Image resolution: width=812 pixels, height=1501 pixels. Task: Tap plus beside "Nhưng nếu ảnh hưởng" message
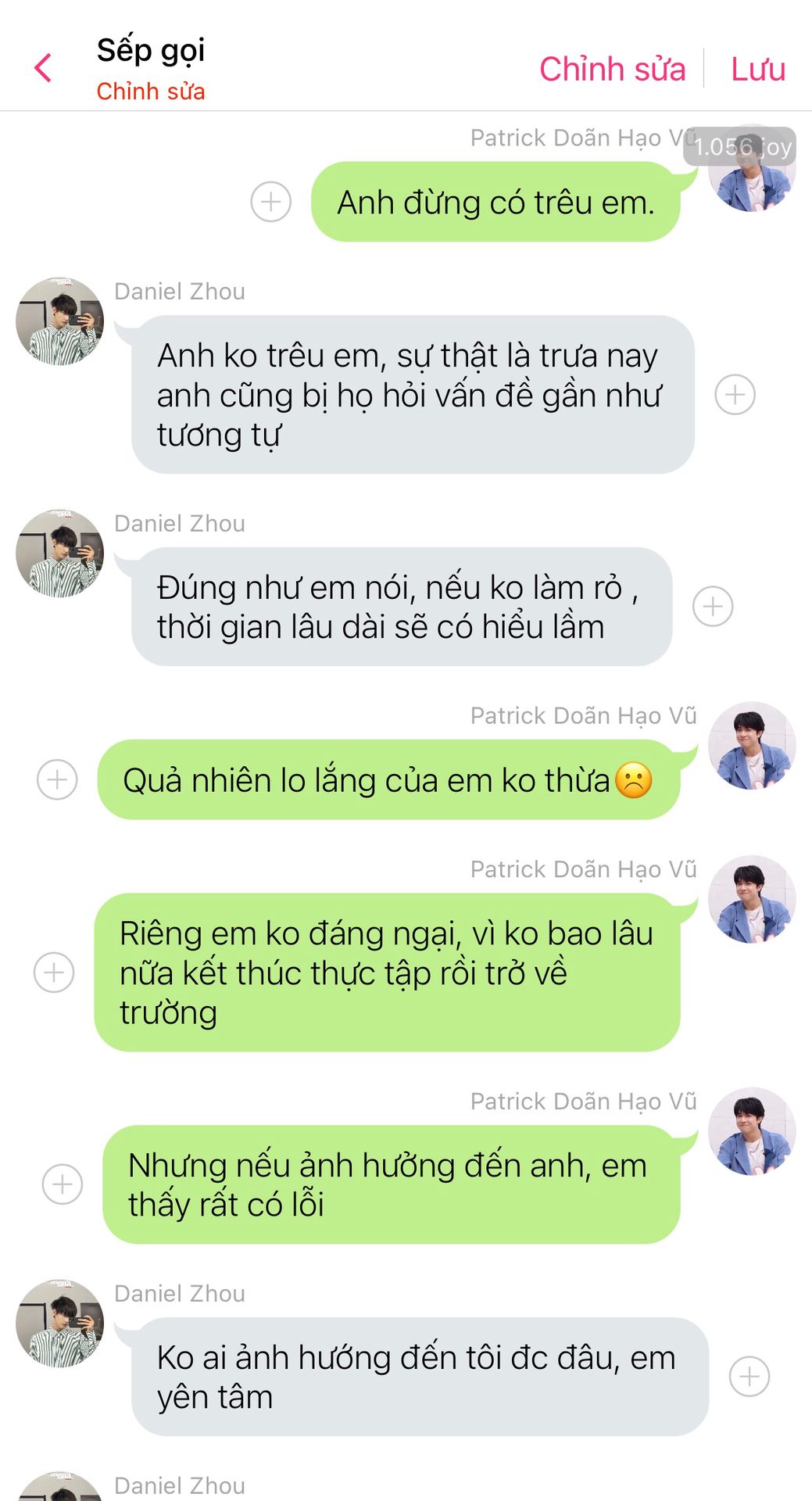63,1184
